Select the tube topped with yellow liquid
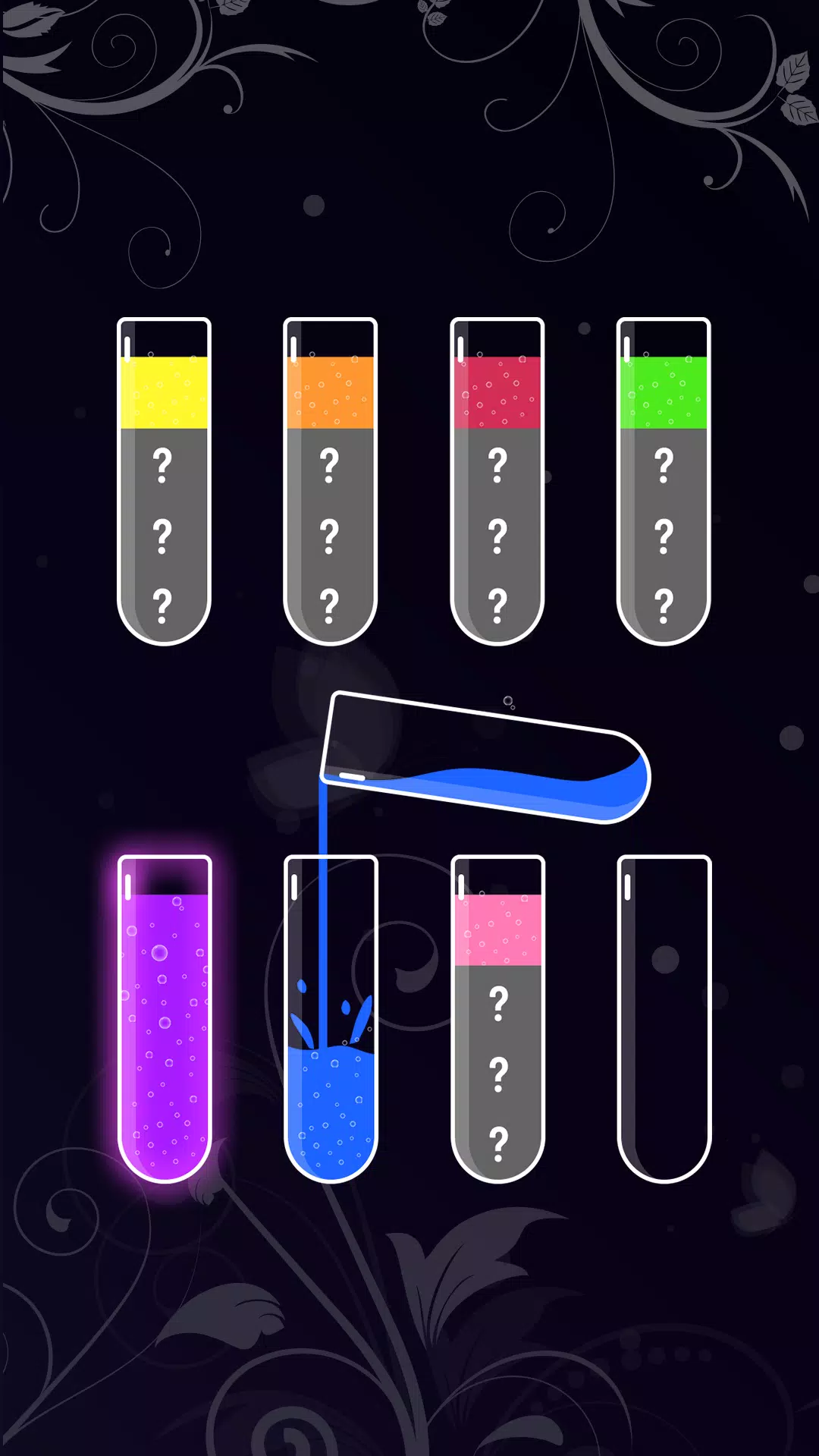Viewport: 819px width, 1456px height. click(164, 481)
